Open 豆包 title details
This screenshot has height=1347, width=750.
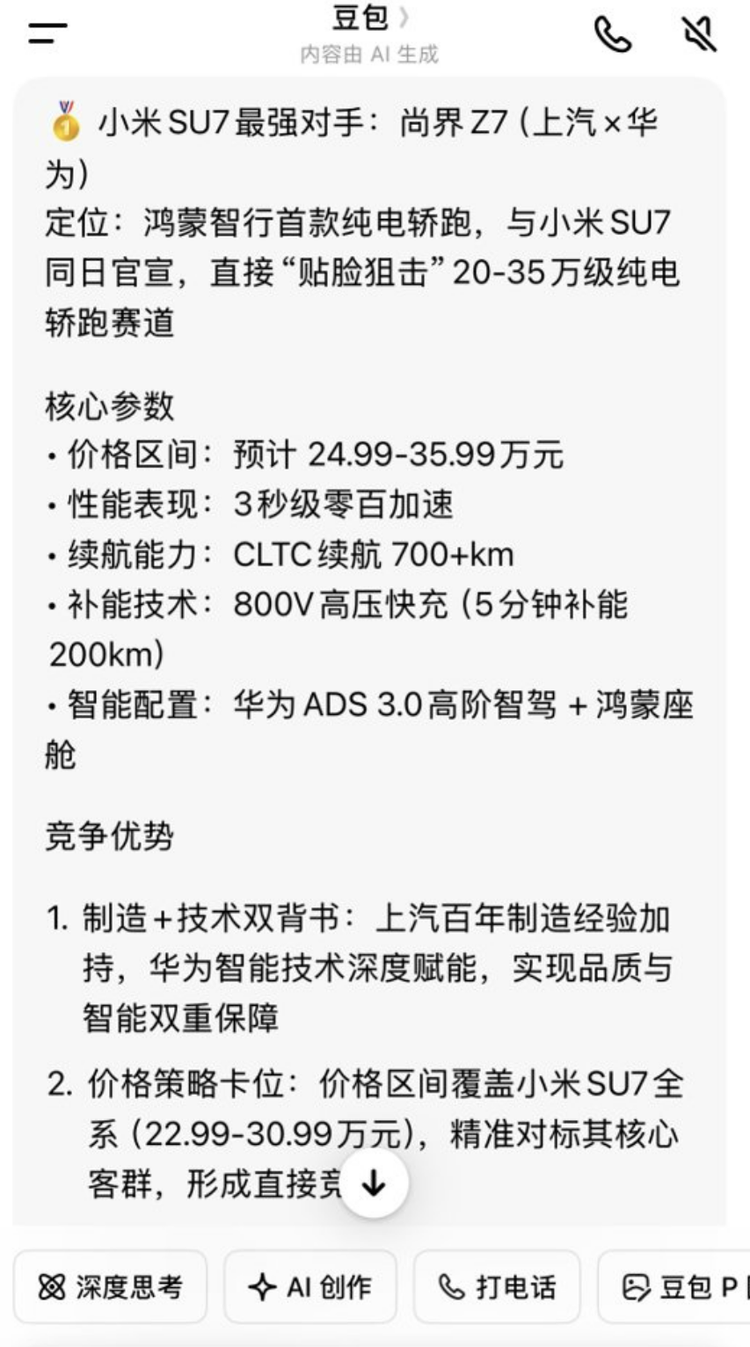pyautogui.click(x=368, y=19)
